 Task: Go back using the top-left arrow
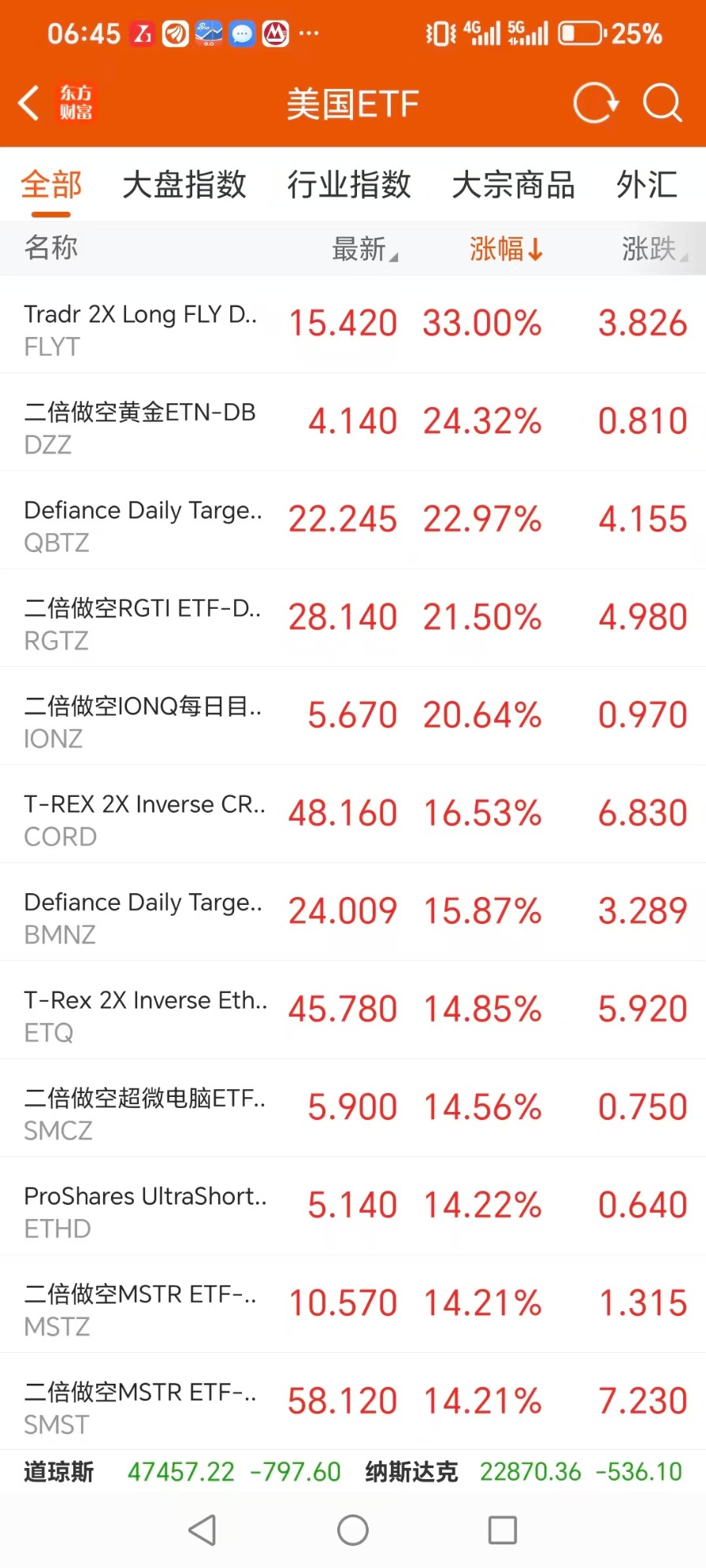[x=30, y=103]
